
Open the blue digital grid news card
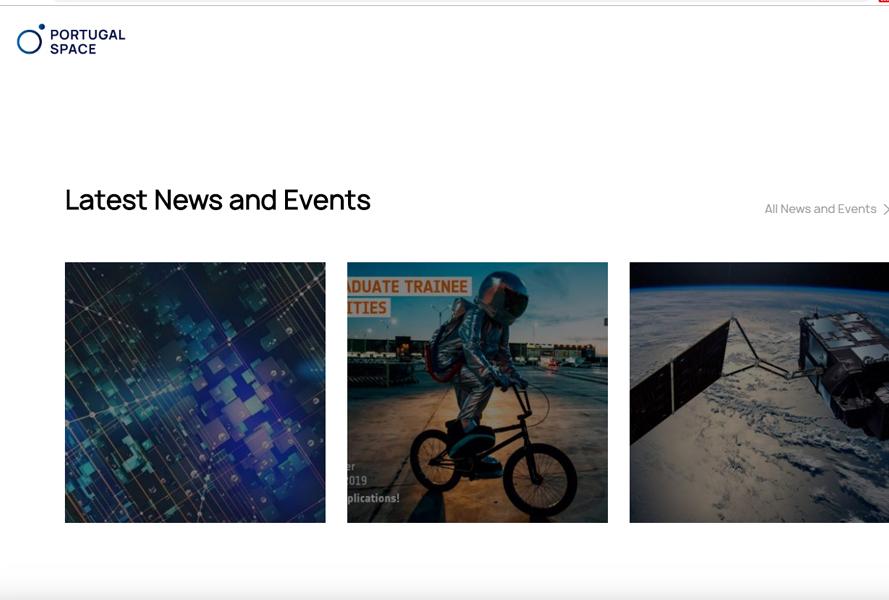(x=195, y=392)
